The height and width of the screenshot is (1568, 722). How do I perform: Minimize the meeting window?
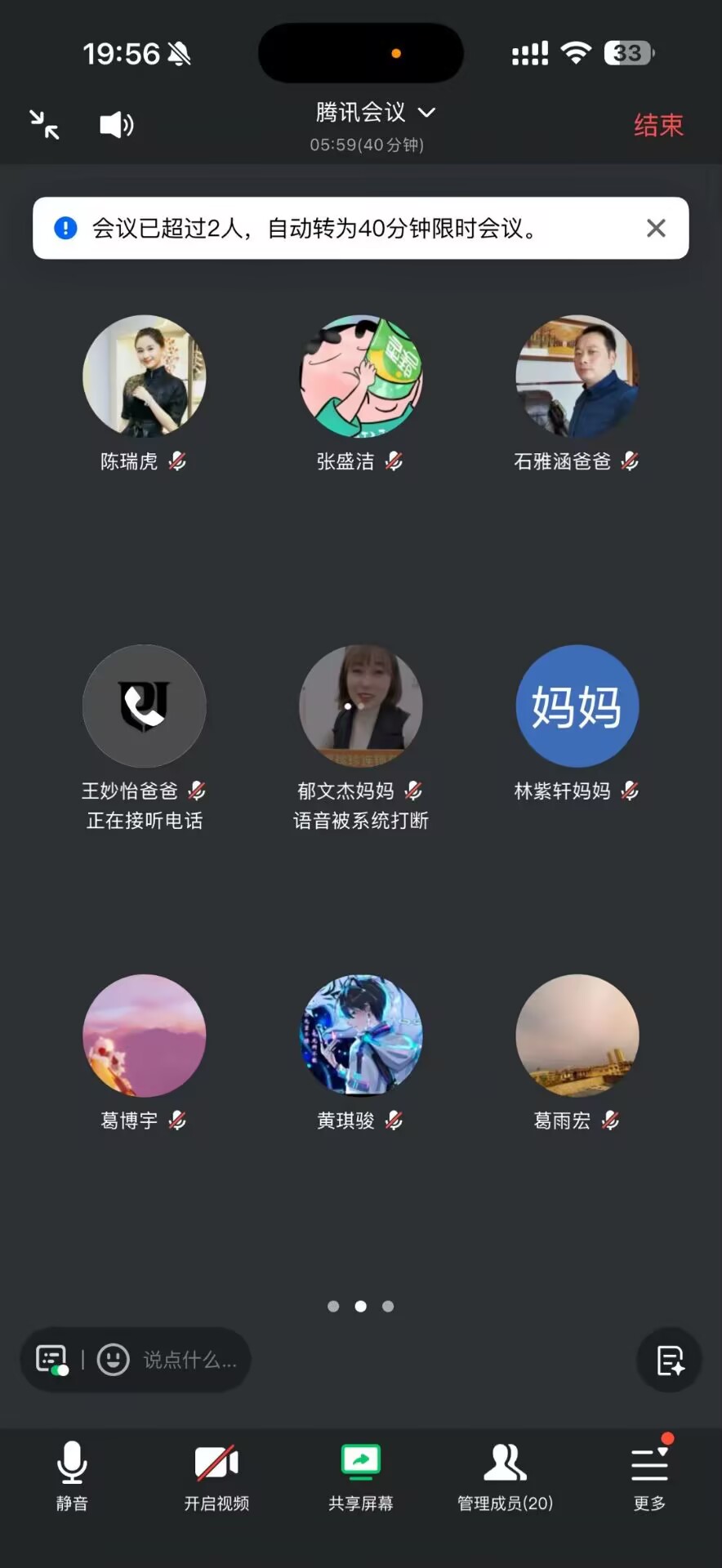45,125
